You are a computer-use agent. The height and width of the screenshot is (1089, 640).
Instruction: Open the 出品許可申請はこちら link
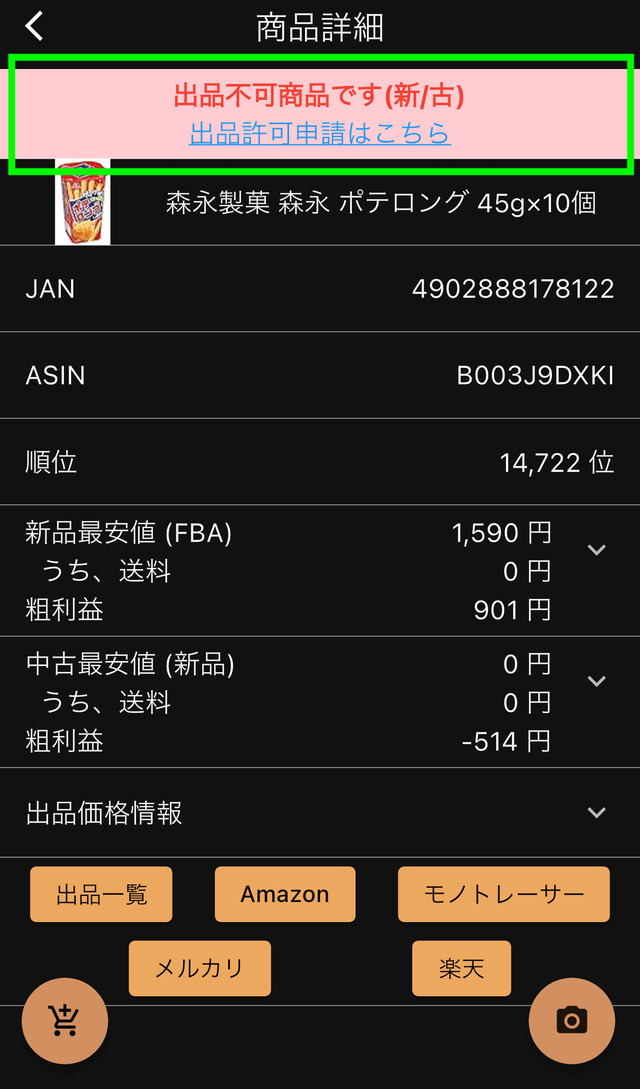(320, 133)
